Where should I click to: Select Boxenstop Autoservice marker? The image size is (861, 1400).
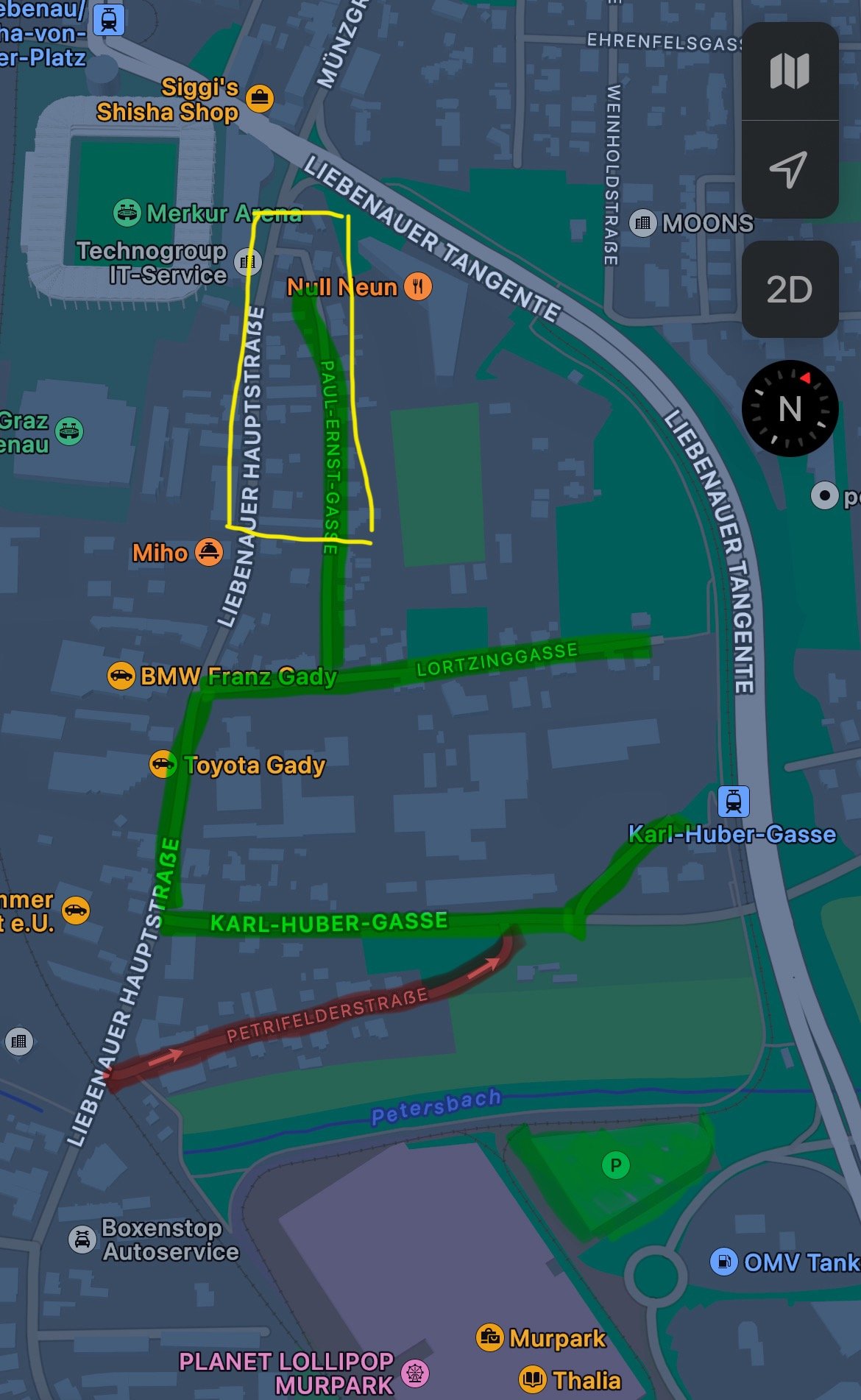tap(82, 1240)
